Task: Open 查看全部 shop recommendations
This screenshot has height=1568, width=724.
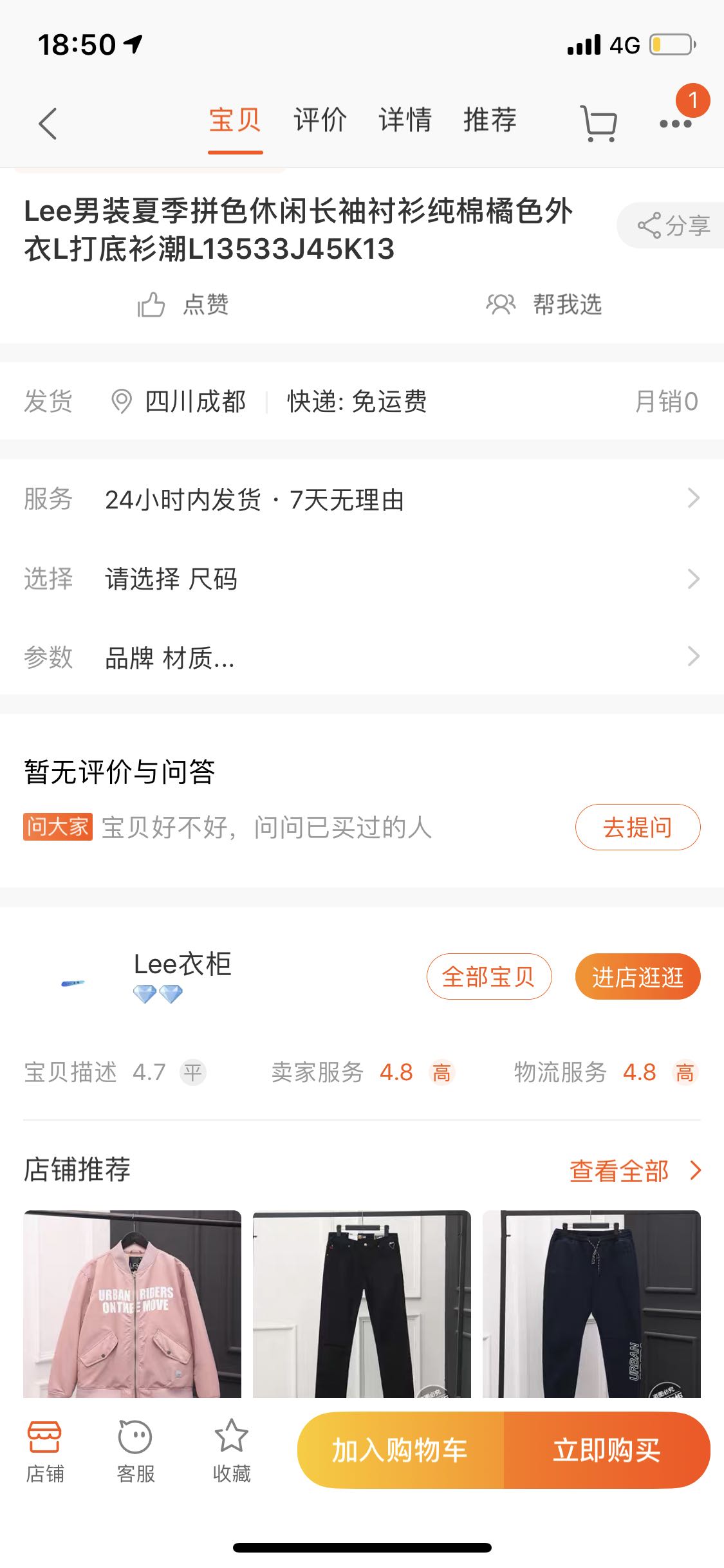Action: click(634, 1171)
